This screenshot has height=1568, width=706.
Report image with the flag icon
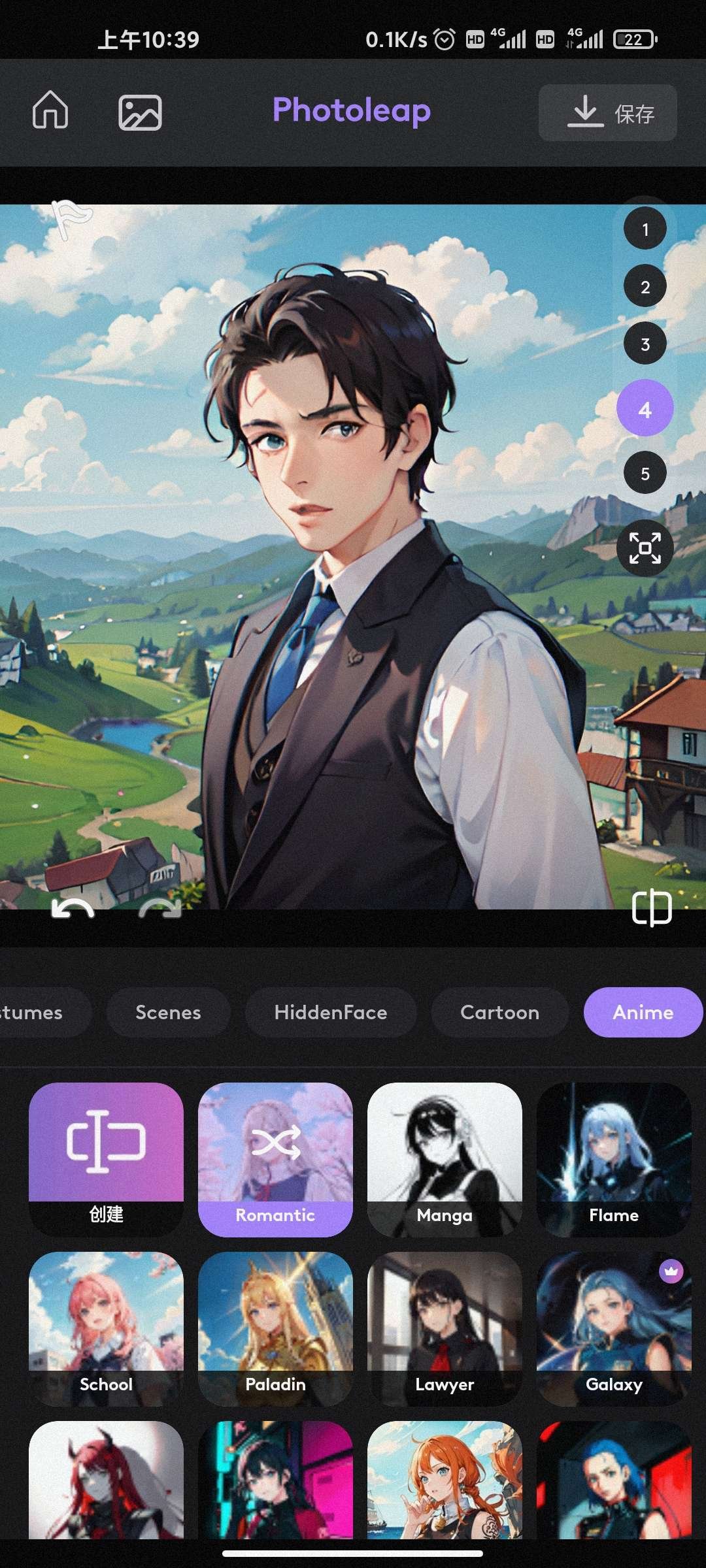click(71, 219)
